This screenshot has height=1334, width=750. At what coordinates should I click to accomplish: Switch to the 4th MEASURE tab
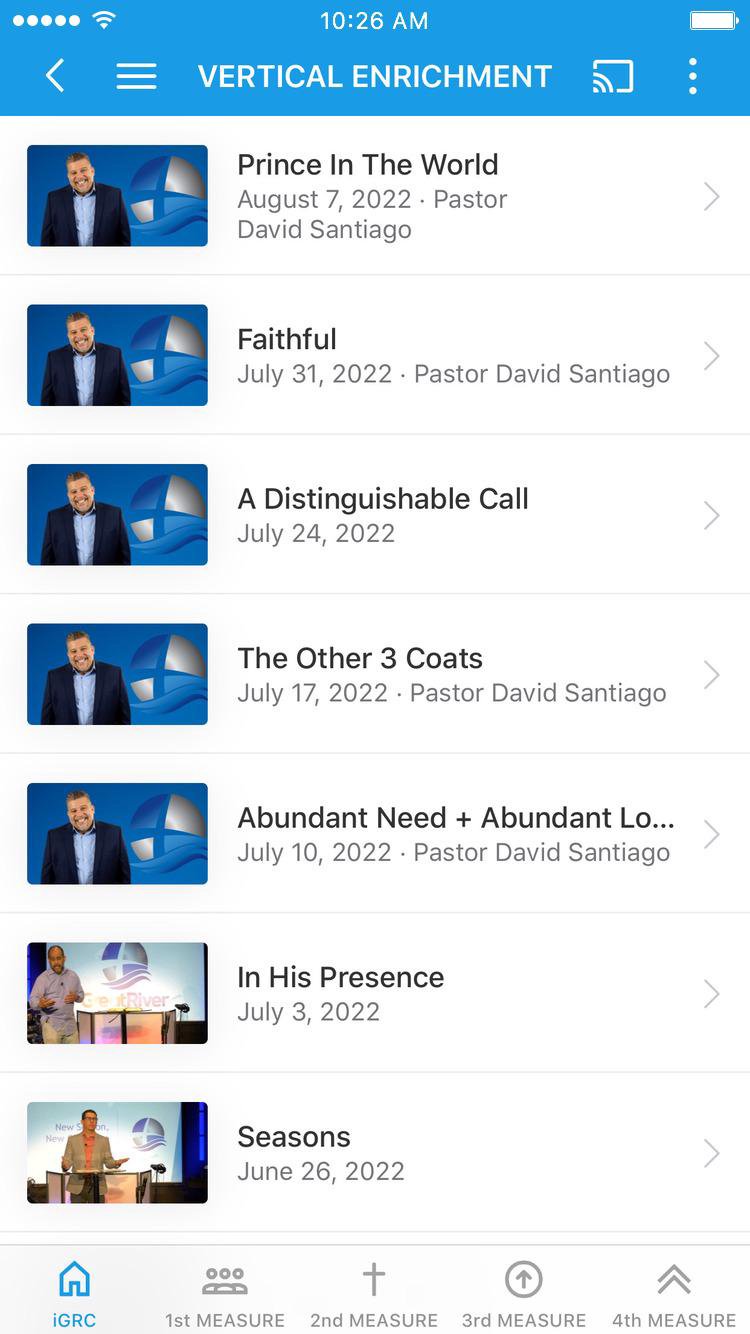pos(674,1292)
